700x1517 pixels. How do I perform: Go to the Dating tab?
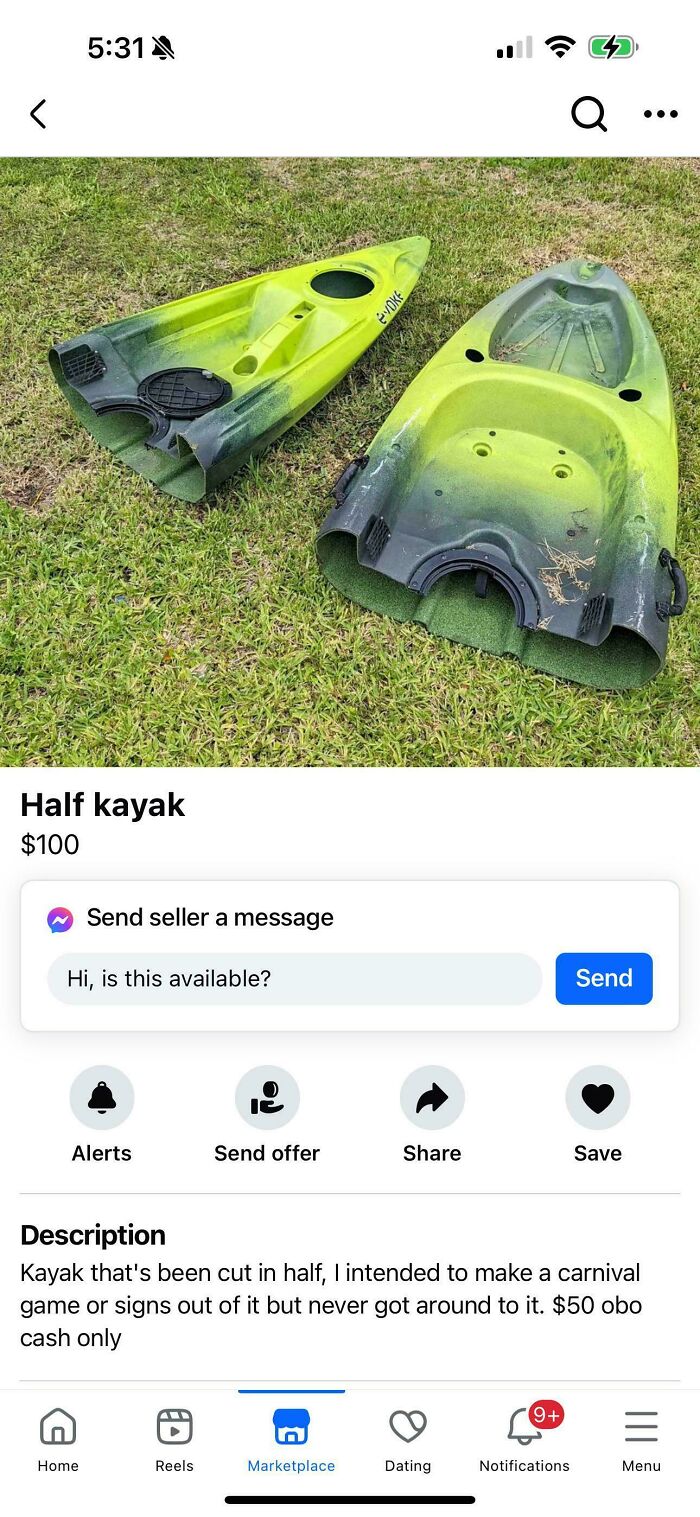click(x=408, y=1438)
